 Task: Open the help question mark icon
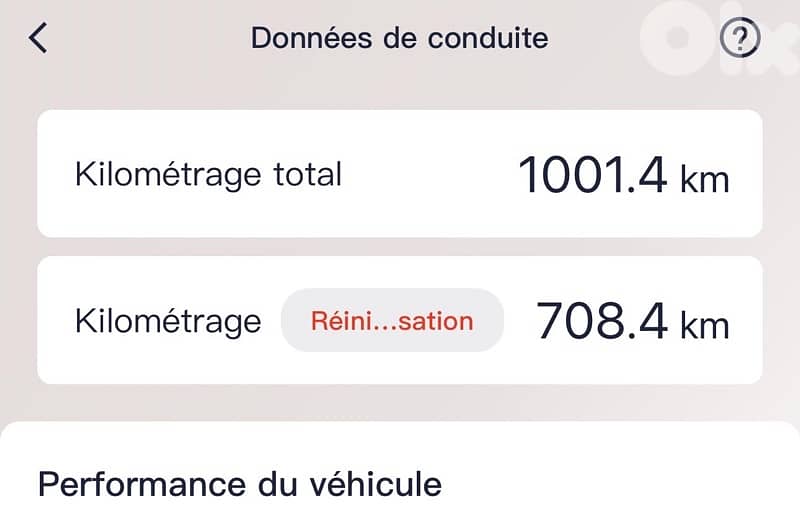tap(740, 39)
